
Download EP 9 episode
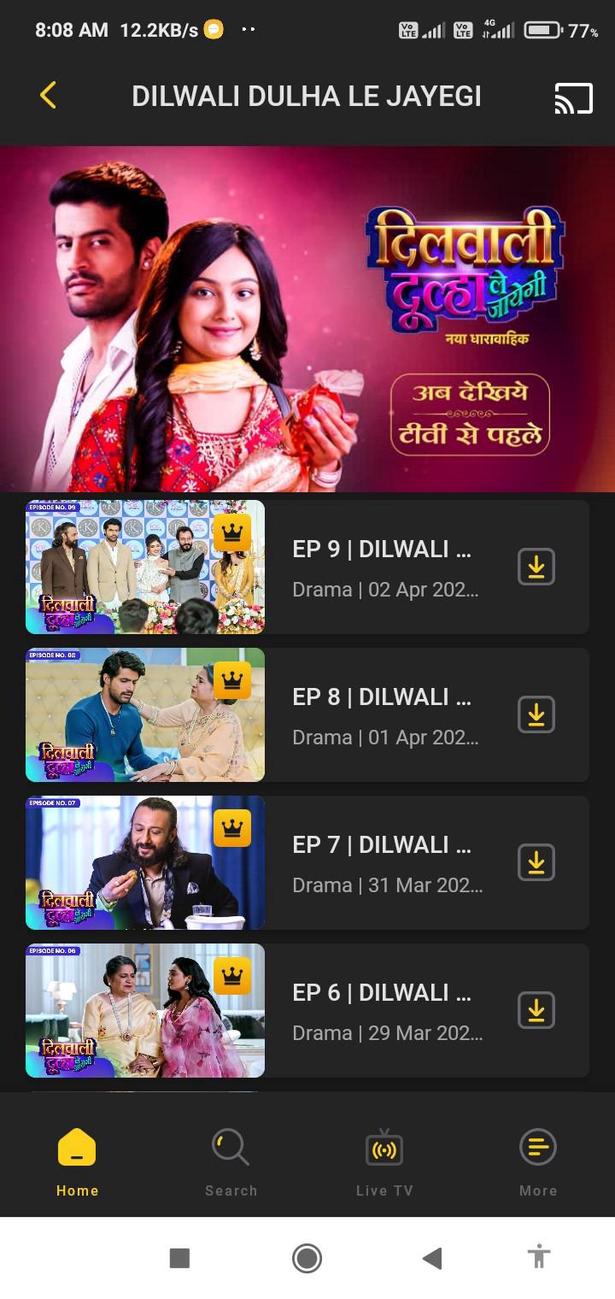[536, 567]
